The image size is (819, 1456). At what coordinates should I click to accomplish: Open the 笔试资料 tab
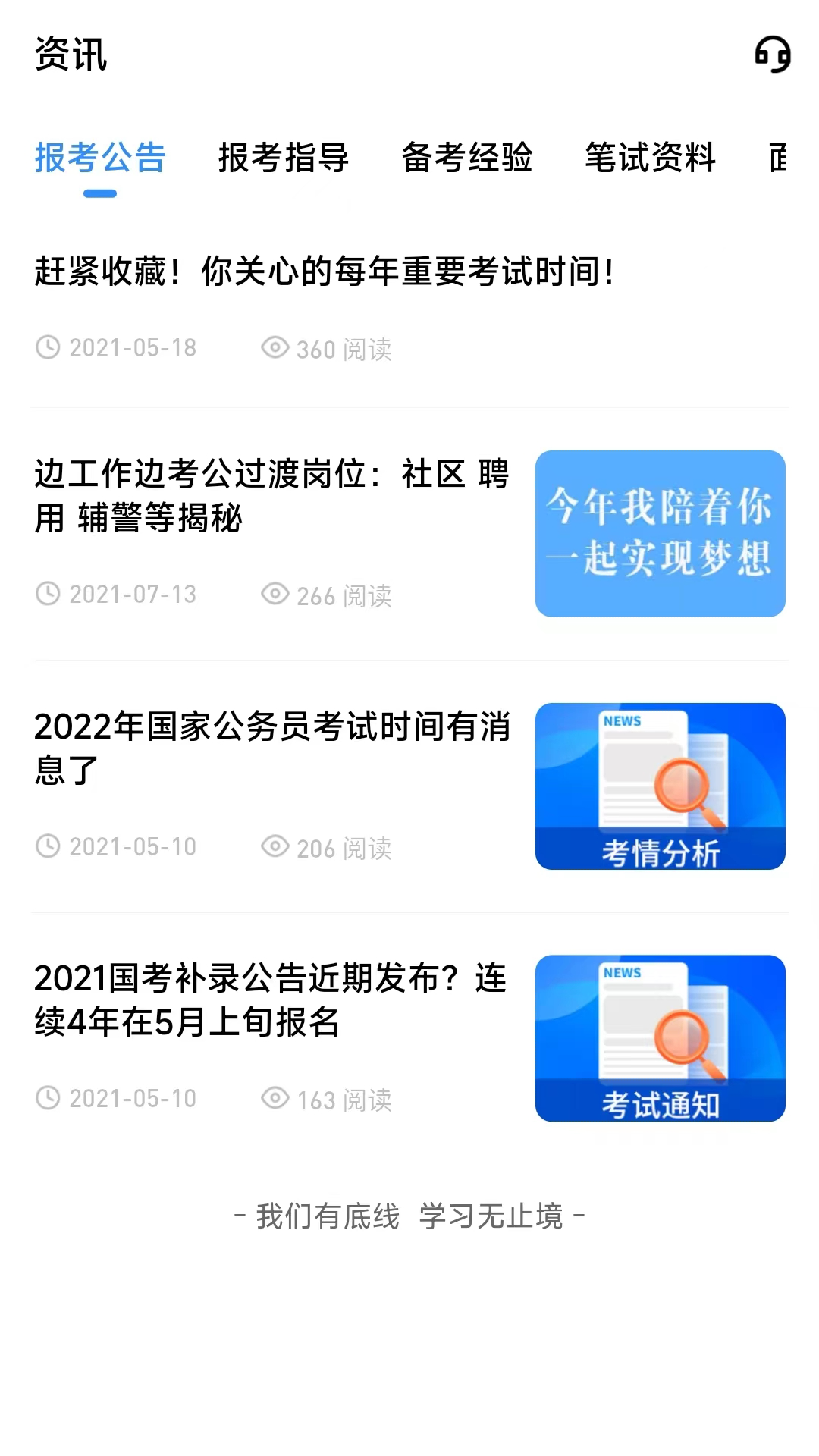650,159
